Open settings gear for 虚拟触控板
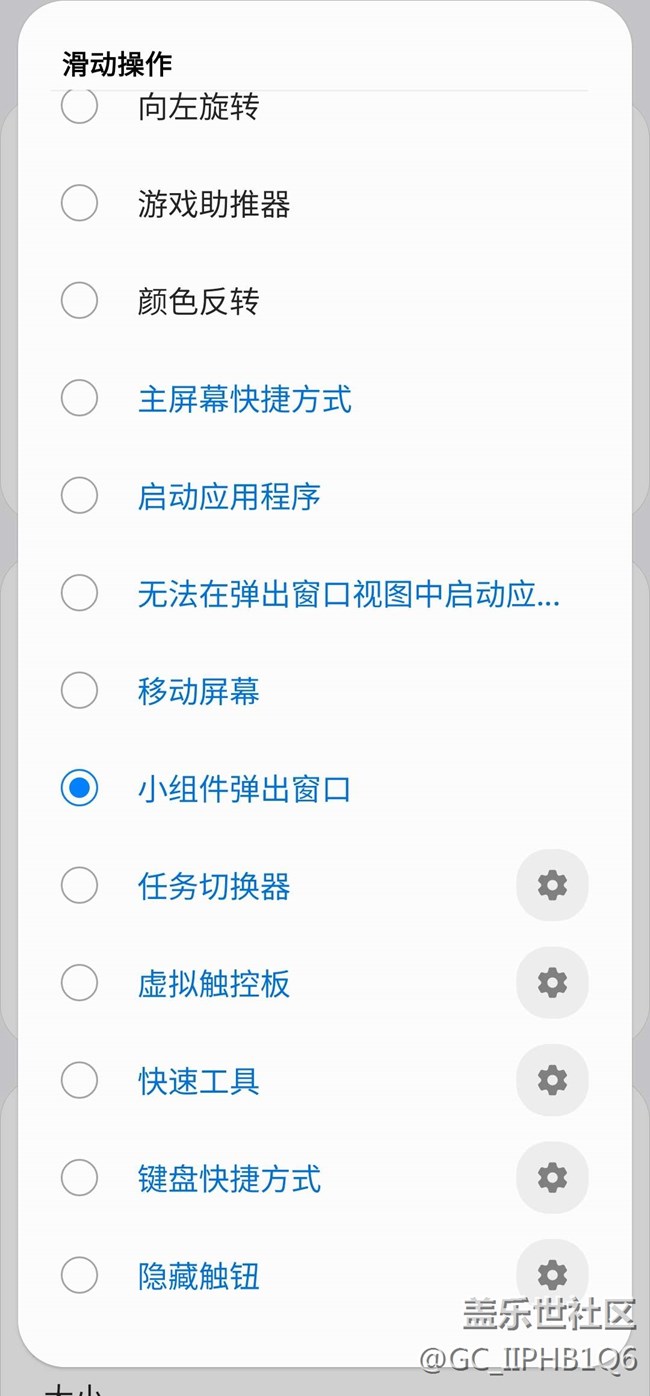 (552, 983)
